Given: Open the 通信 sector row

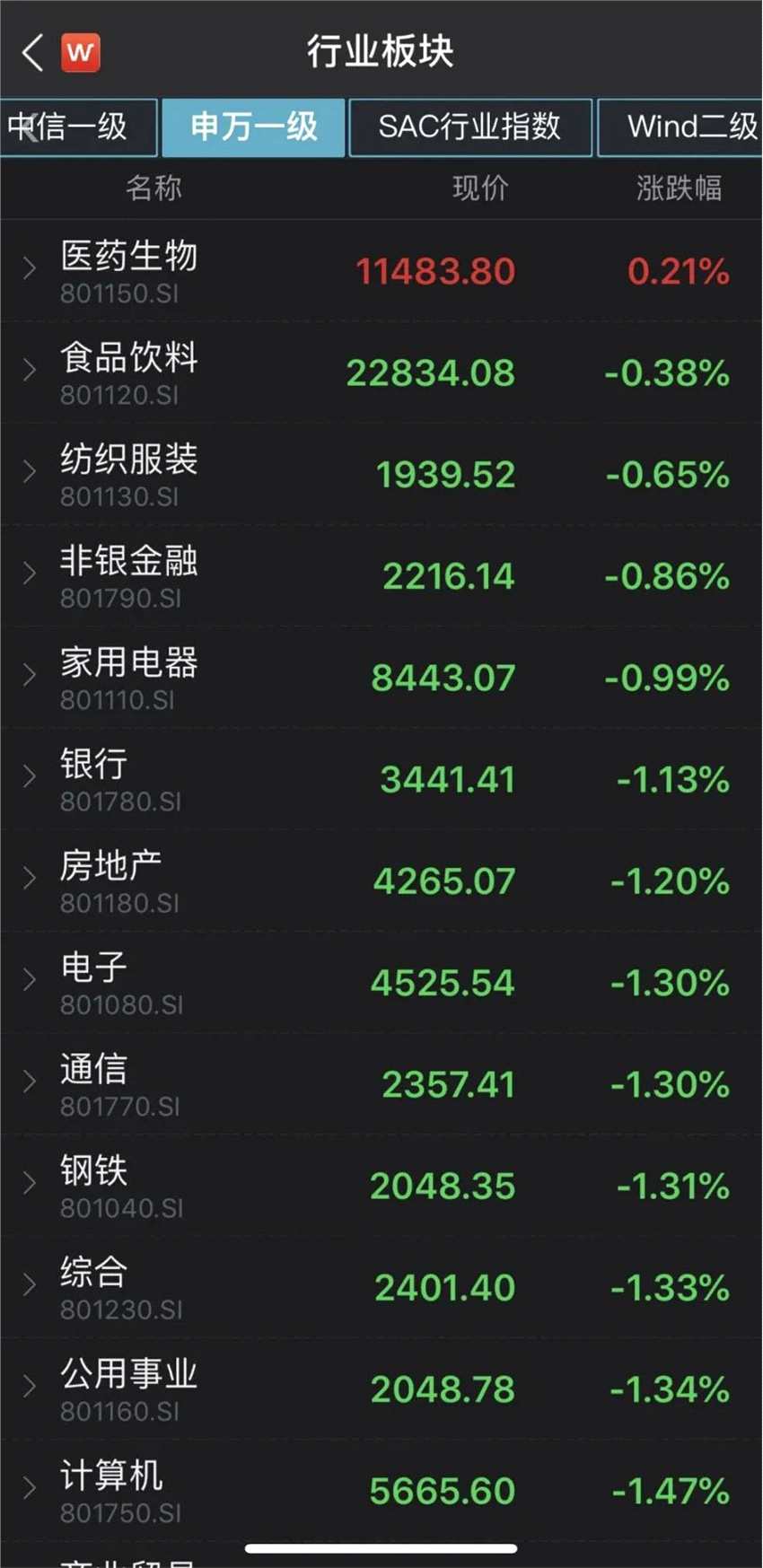Looking at the screenshot, I should (381, 1083).
